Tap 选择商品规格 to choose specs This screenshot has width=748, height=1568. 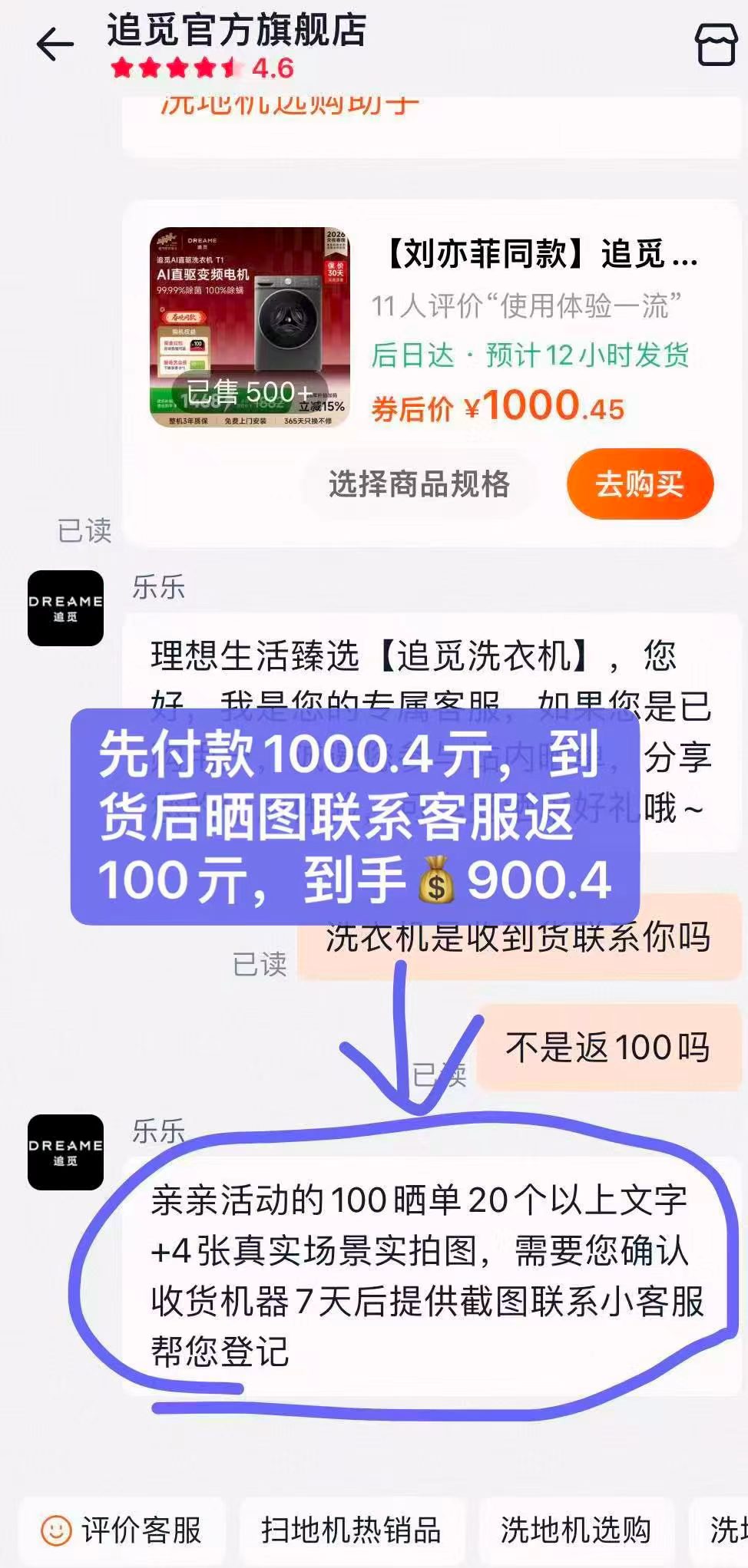click(419, 484)
